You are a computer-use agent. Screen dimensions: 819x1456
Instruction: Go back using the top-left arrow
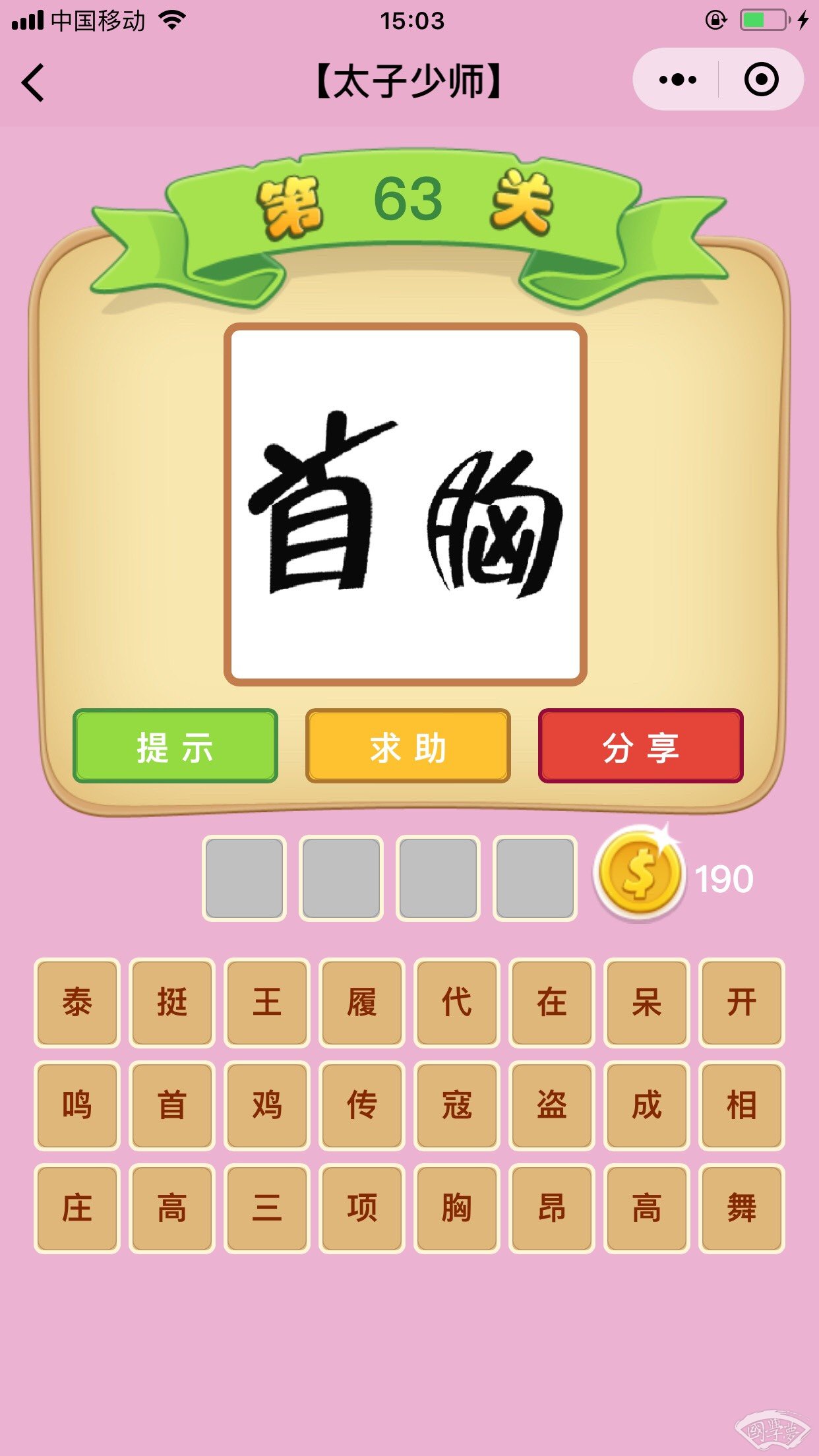pos(33,82)
